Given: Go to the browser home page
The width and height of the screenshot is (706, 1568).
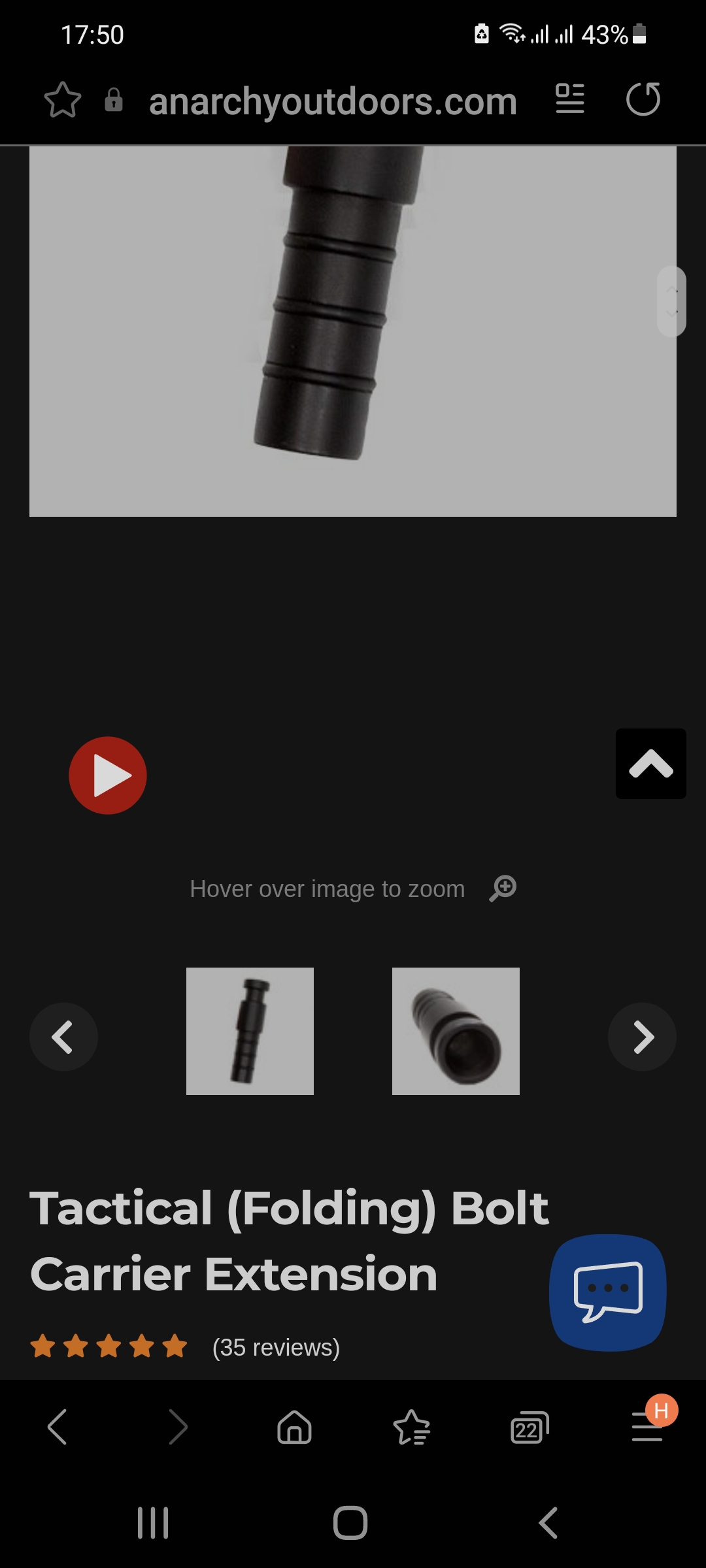Looking at the screenshot, I should (294, 1427).
